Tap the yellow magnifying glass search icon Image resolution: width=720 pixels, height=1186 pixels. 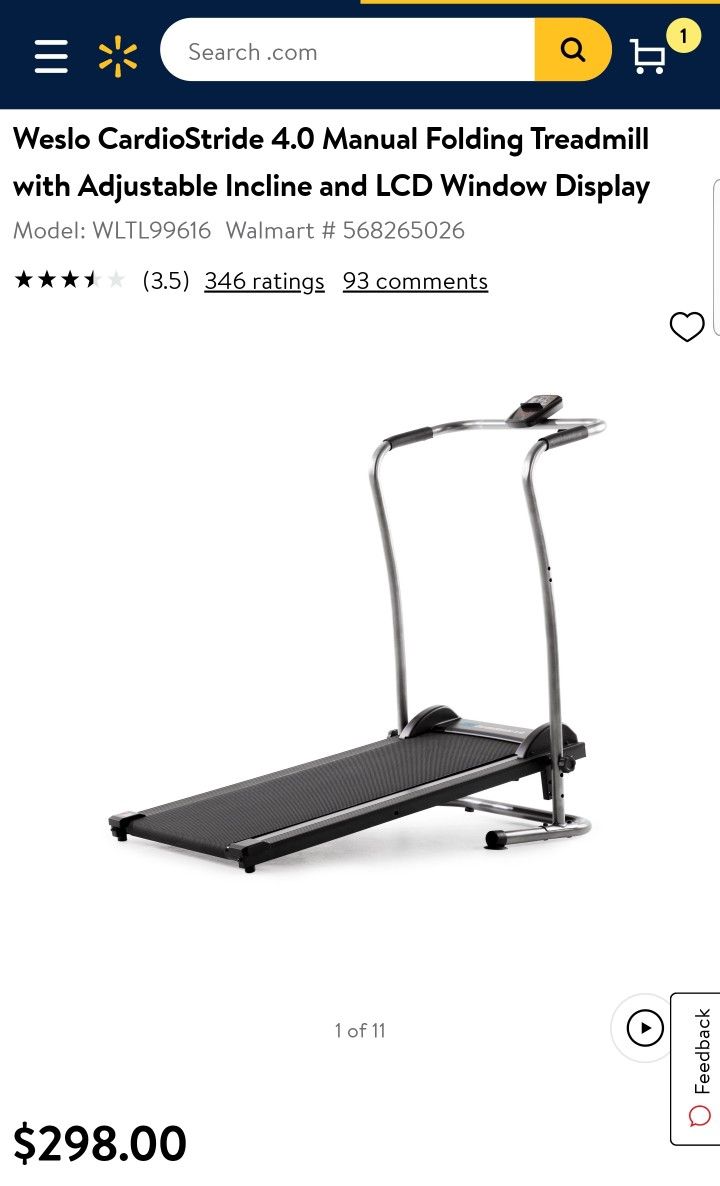point(571,49)
